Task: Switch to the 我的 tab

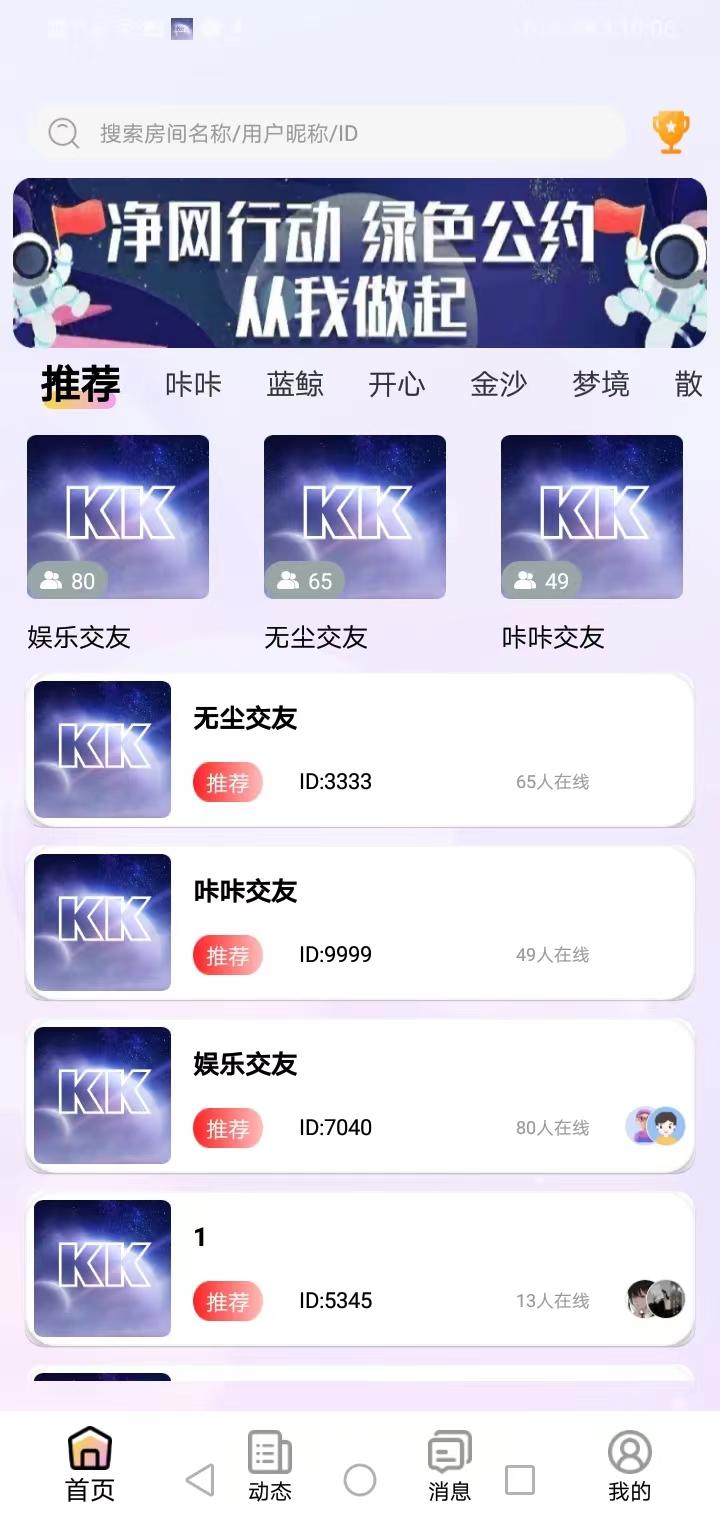Action: tap(630, 1466)
